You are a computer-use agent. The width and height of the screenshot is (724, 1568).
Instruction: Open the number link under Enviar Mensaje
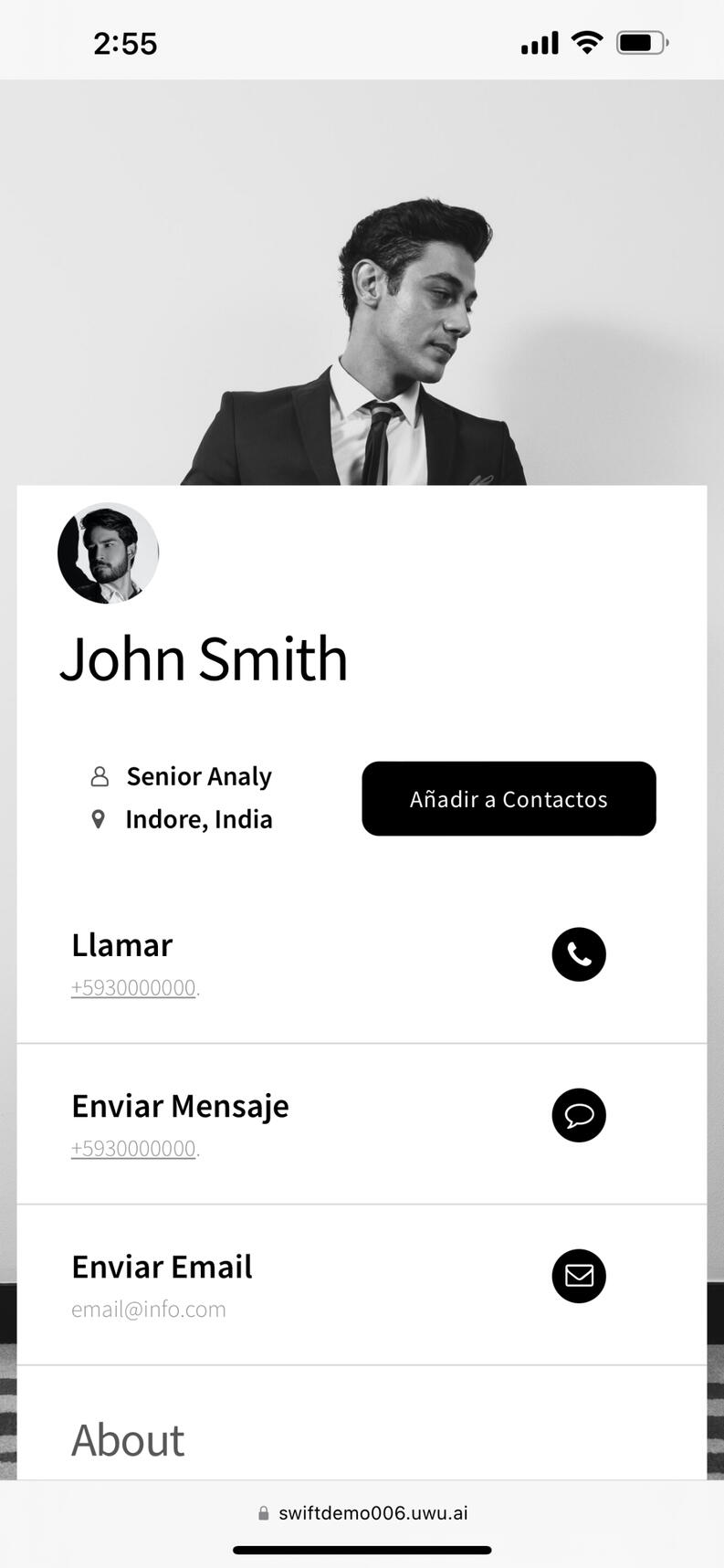(133, 1149)
